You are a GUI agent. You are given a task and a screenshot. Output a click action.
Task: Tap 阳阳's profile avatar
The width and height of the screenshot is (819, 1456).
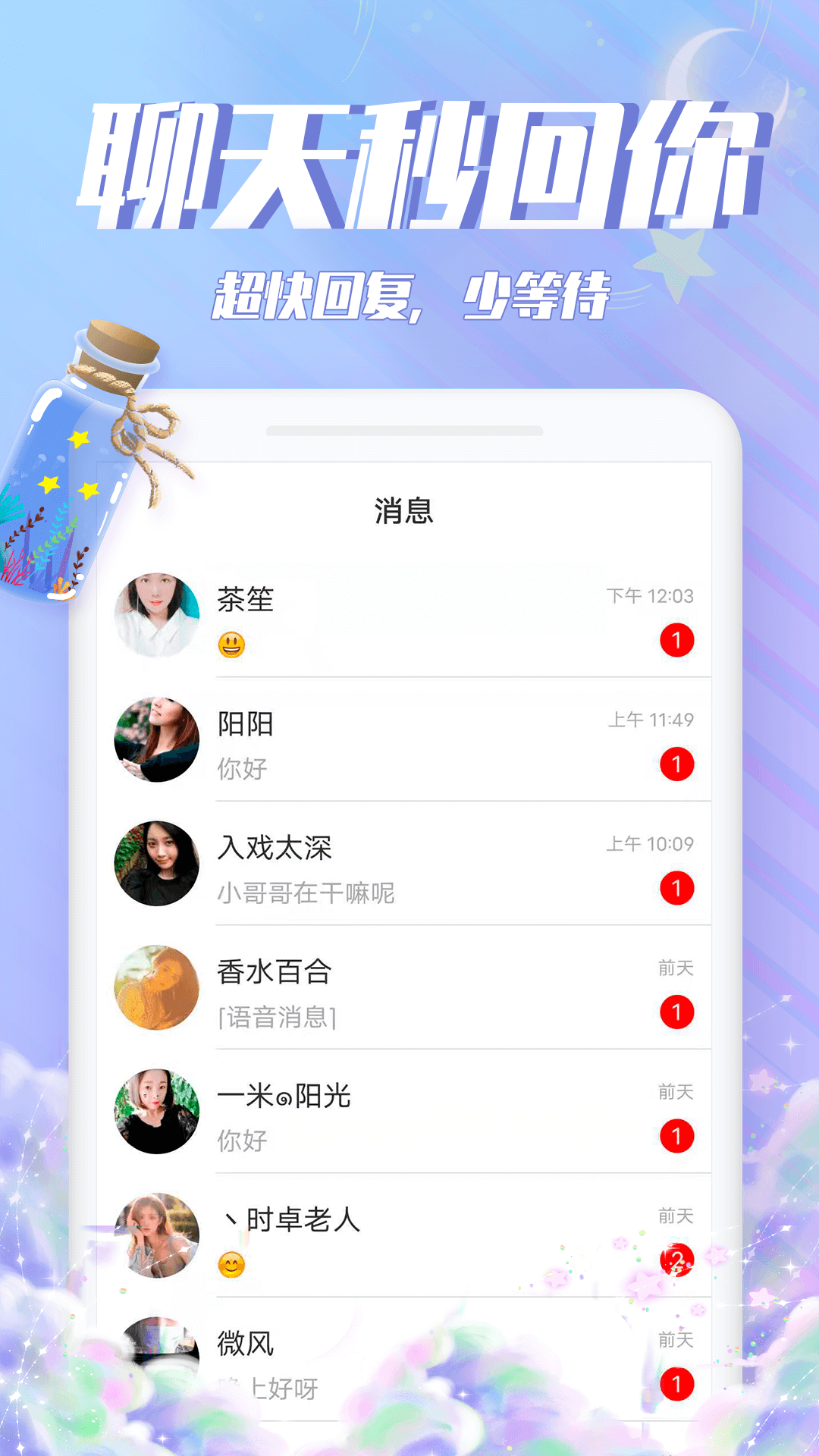[x=157, y=739]
